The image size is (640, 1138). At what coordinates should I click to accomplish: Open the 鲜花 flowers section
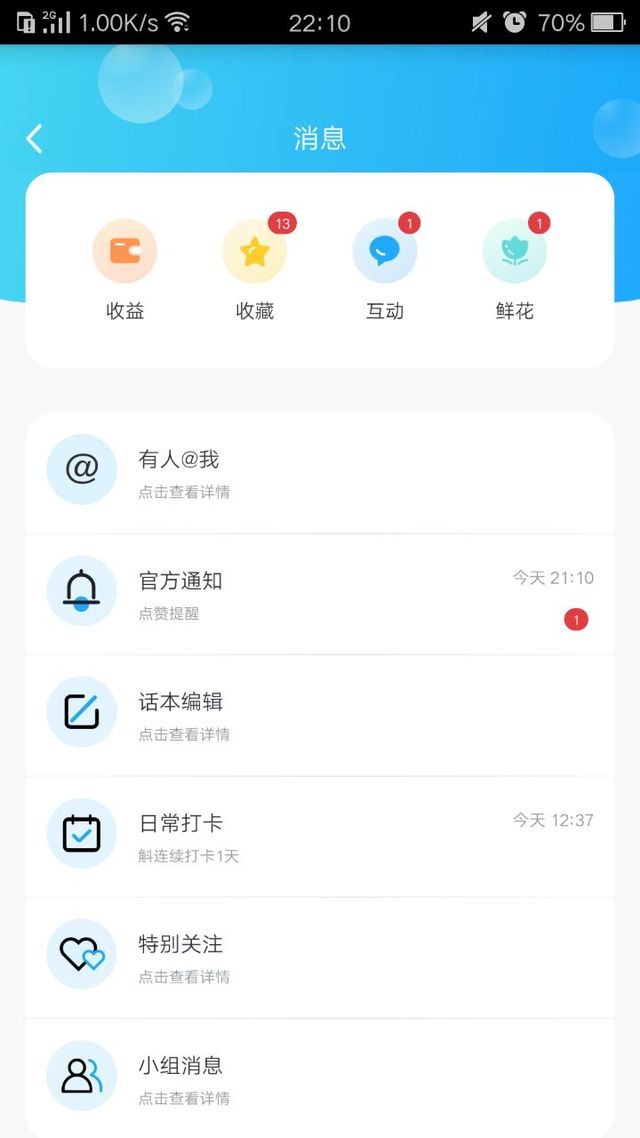click(514, 270)
